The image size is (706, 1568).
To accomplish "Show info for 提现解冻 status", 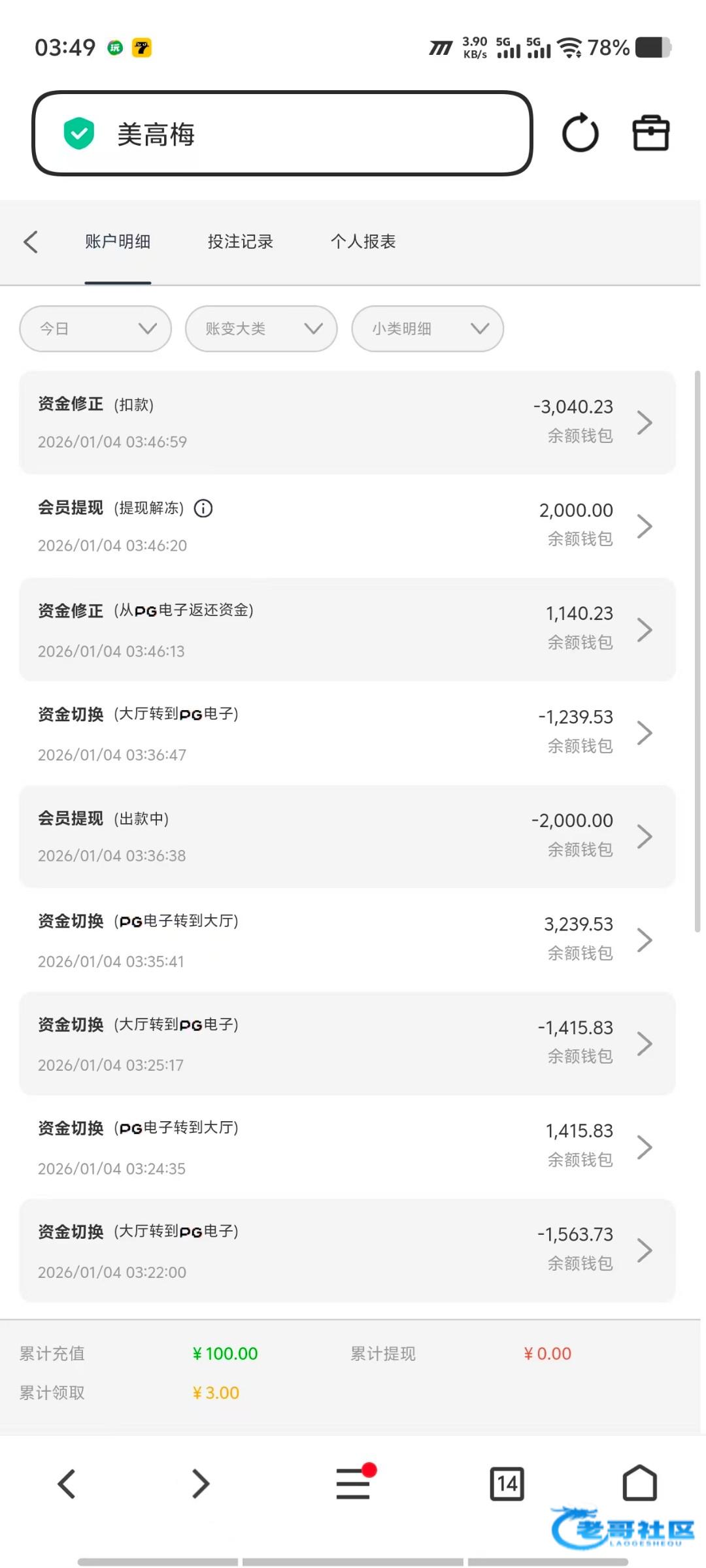I will pos(203,508).
